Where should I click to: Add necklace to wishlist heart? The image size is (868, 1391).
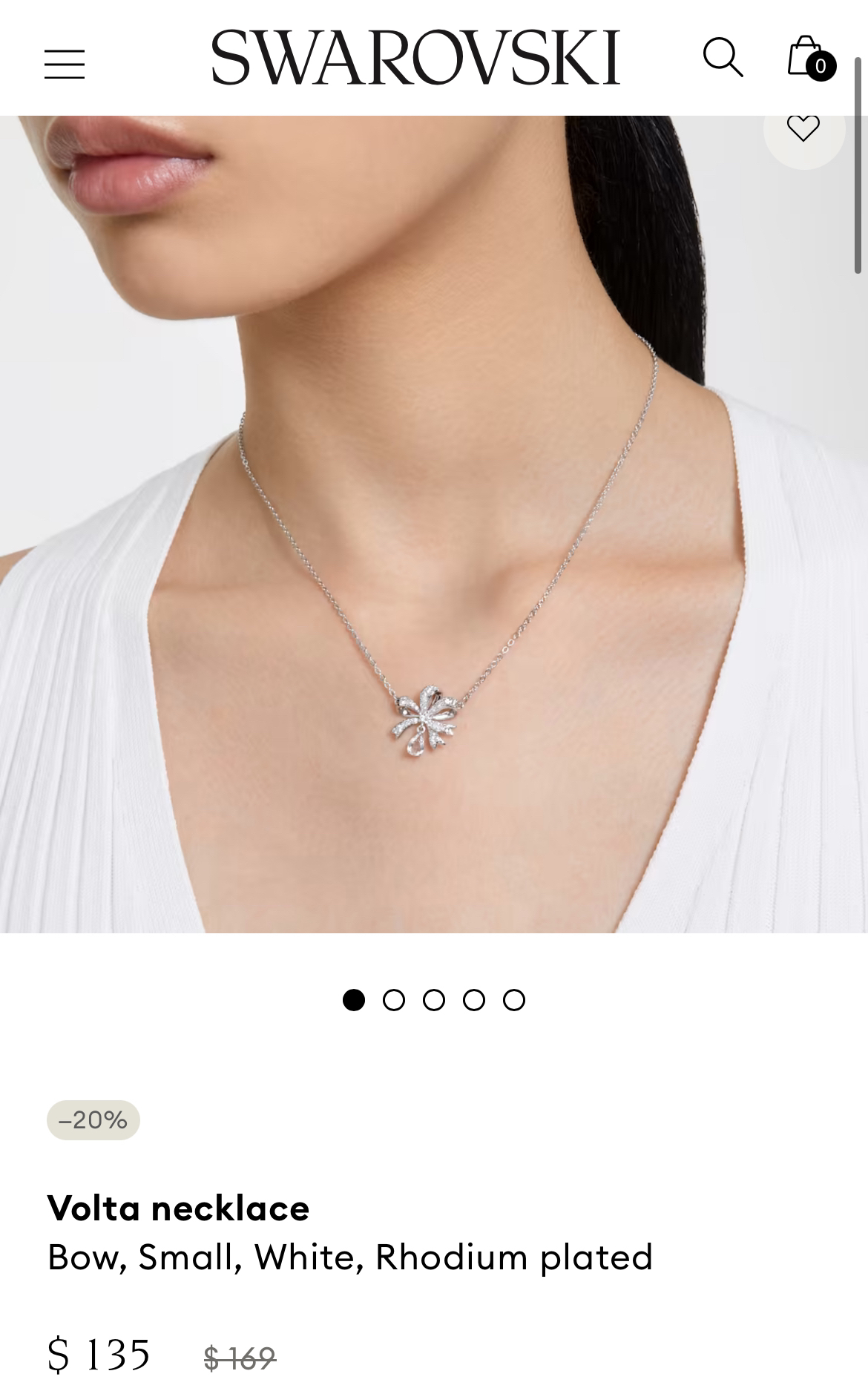pyautogui.click(x=803, y=129)
